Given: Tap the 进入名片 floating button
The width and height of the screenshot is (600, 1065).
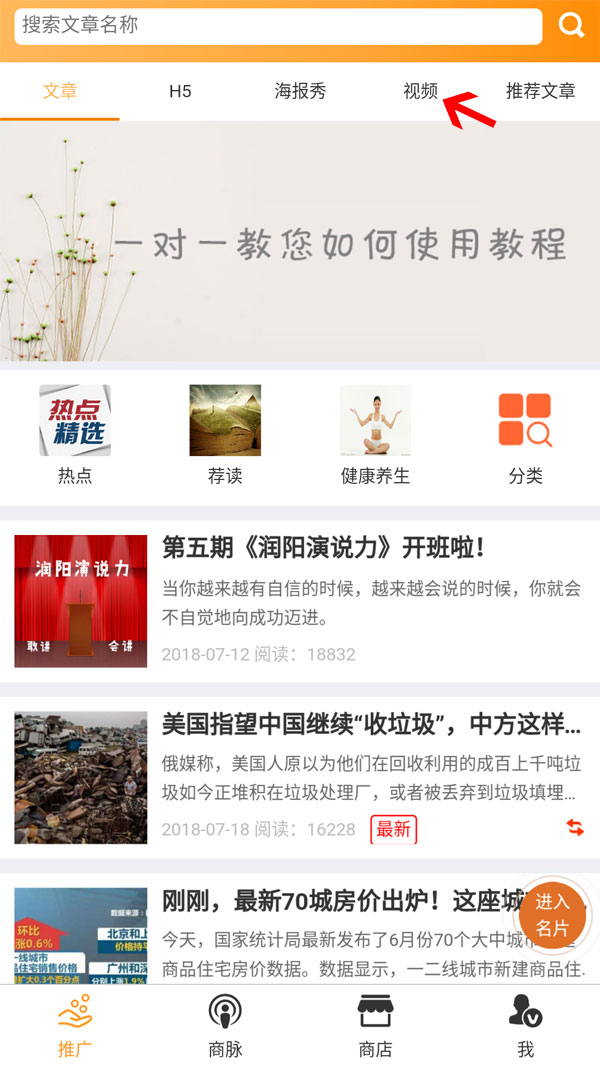Looking at the screenshot, I should [x=552, y=915].
